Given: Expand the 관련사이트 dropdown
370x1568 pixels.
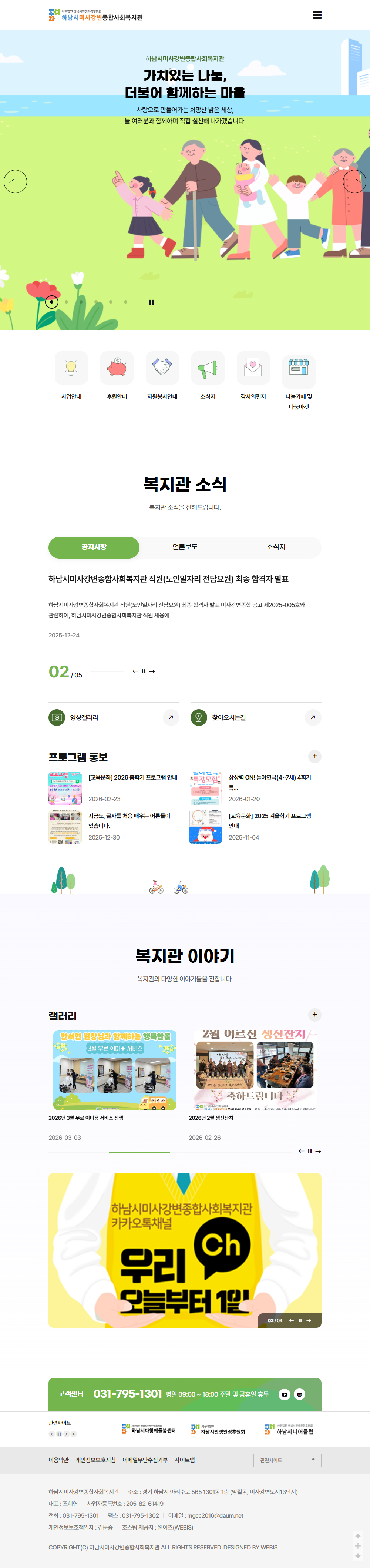Looking at the screenshot, I should [287, 1460].
